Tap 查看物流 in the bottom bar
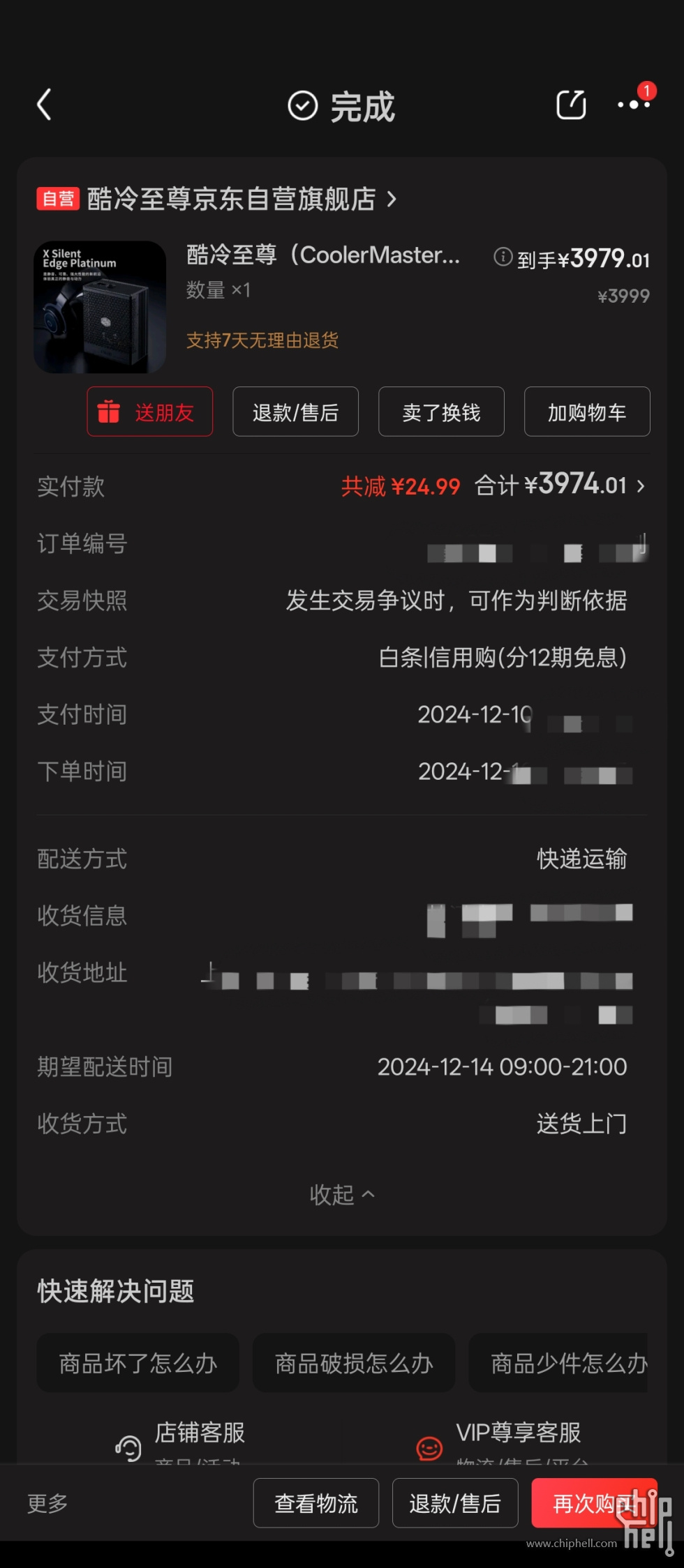The height and width of the screenshot is (1568, 684). click(x=315, y=1503)
